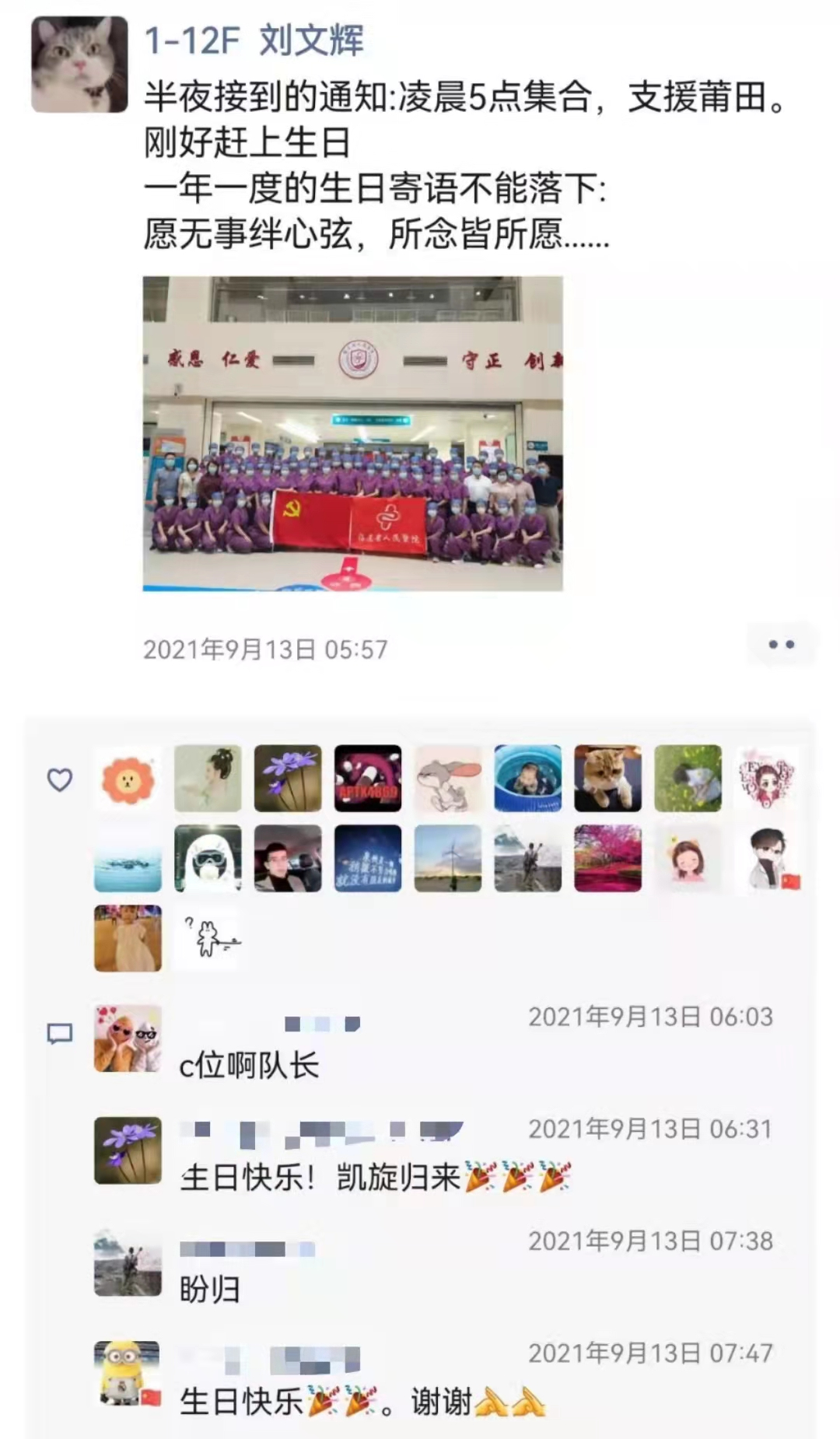Viewport: 840px width, 1439px height.
Task: Open purple flower avatar on 凯旋归来 comment
Action: coord(128,1150)
